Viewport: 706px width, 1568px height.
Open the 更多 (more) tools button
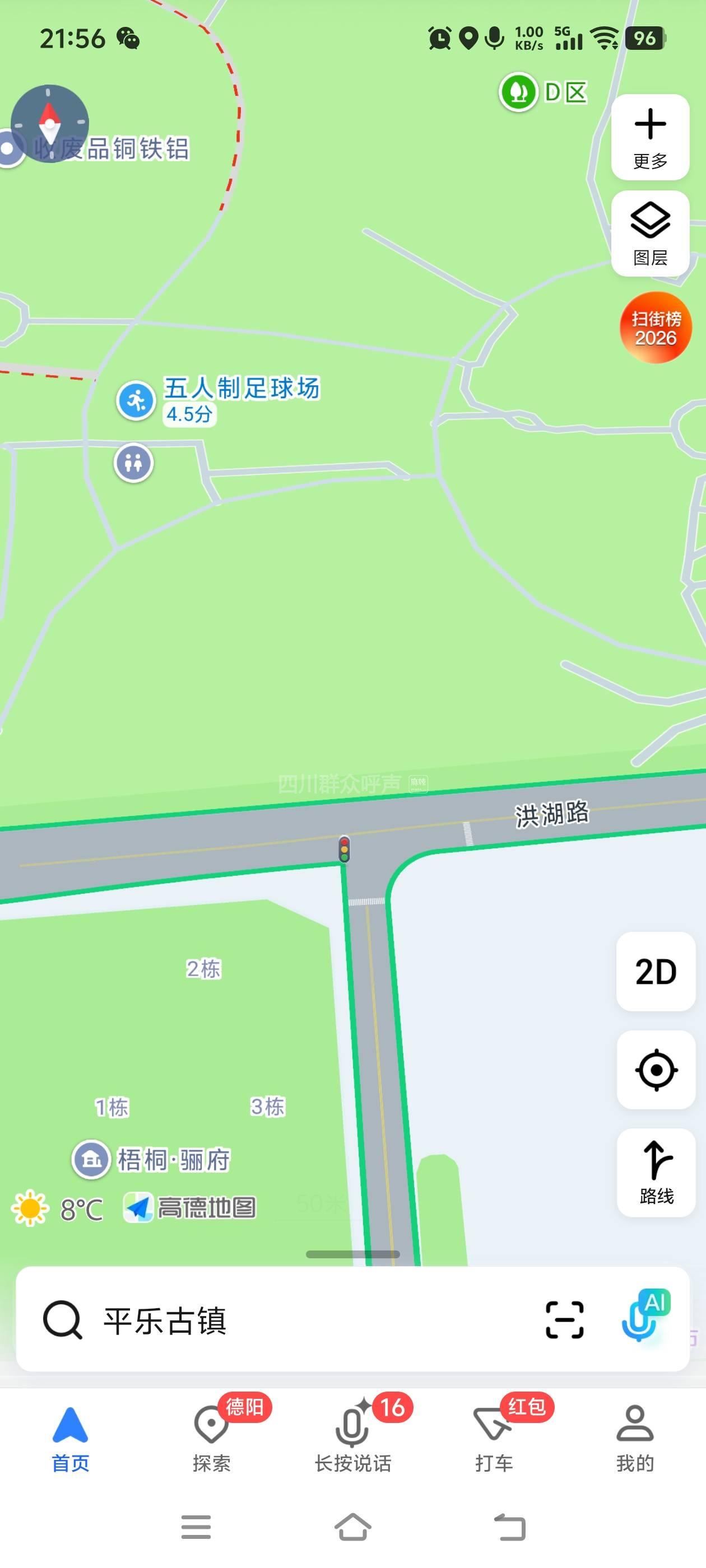(650, 138)
